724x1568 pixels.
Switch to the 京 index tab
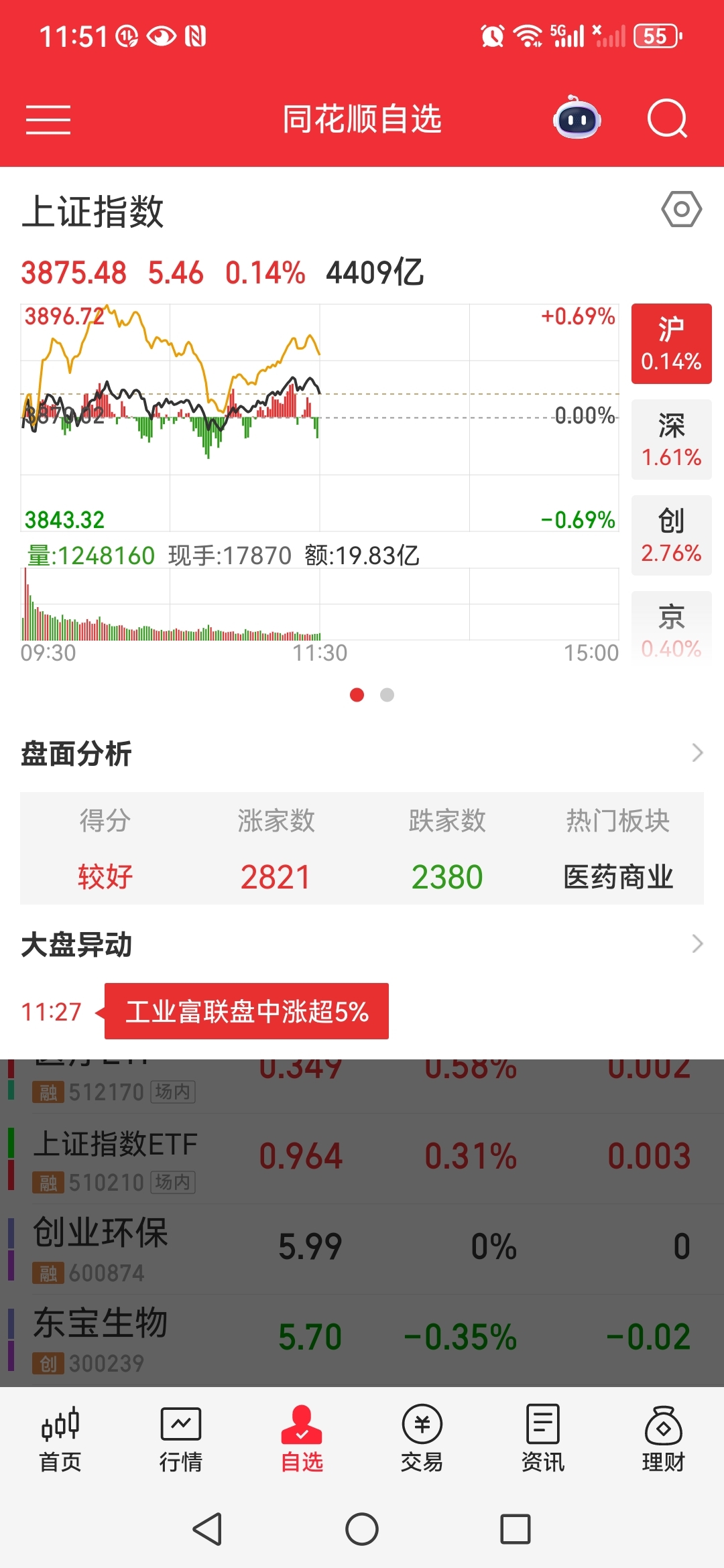tap(671, 628)
